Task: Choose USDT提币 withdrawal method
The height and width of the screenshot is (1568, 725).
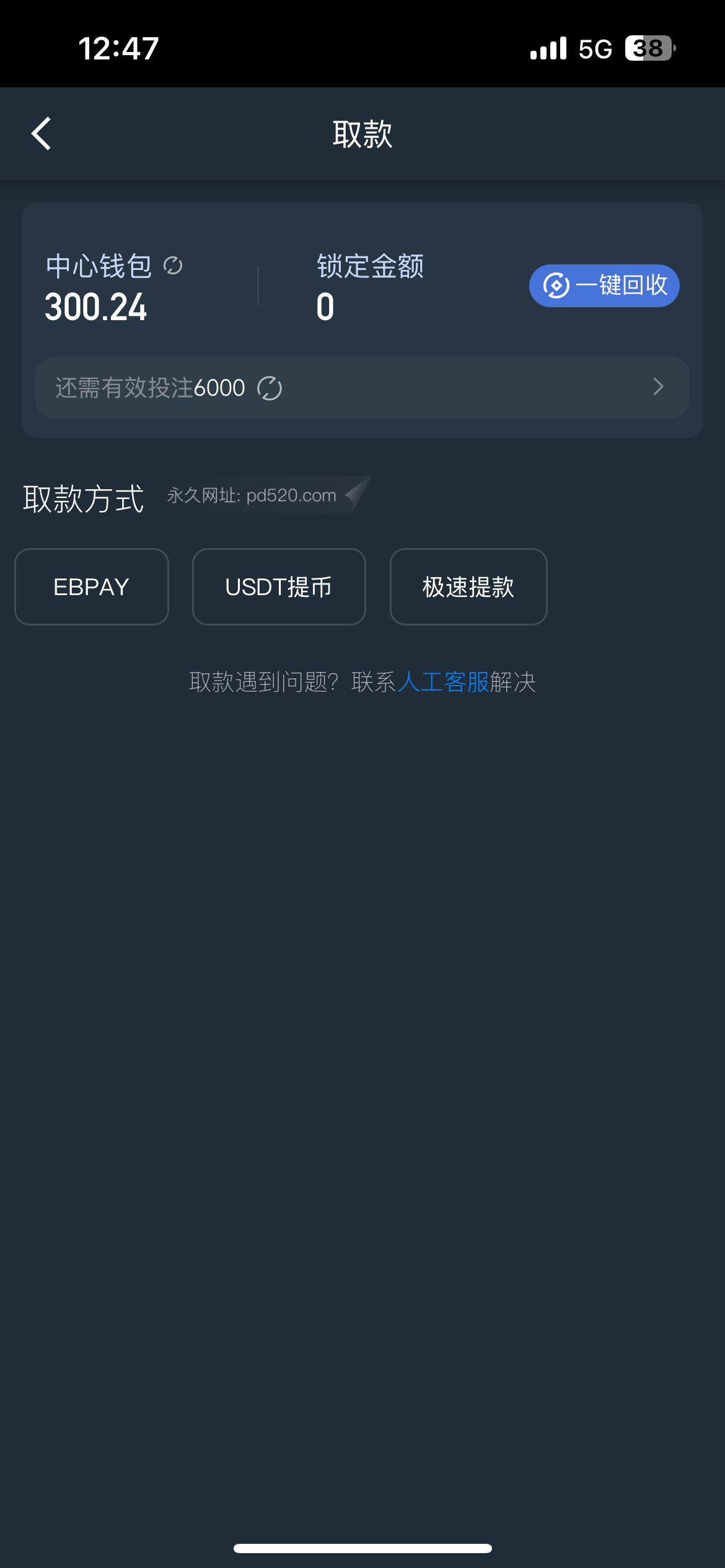Action: coord(279,587)
